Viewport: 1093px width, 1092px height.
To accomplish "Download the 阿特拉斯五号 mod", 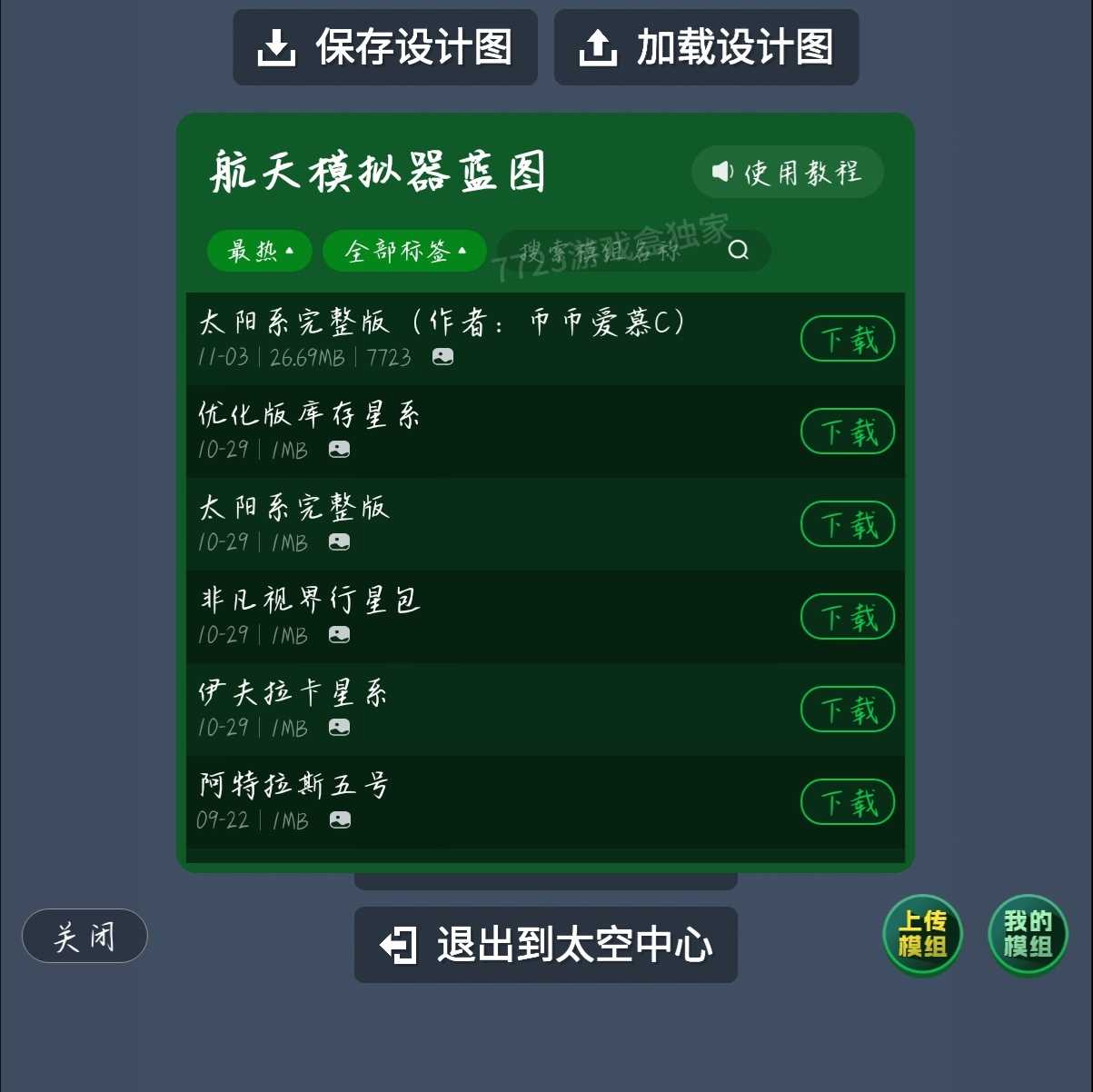I will click(847, 802).
